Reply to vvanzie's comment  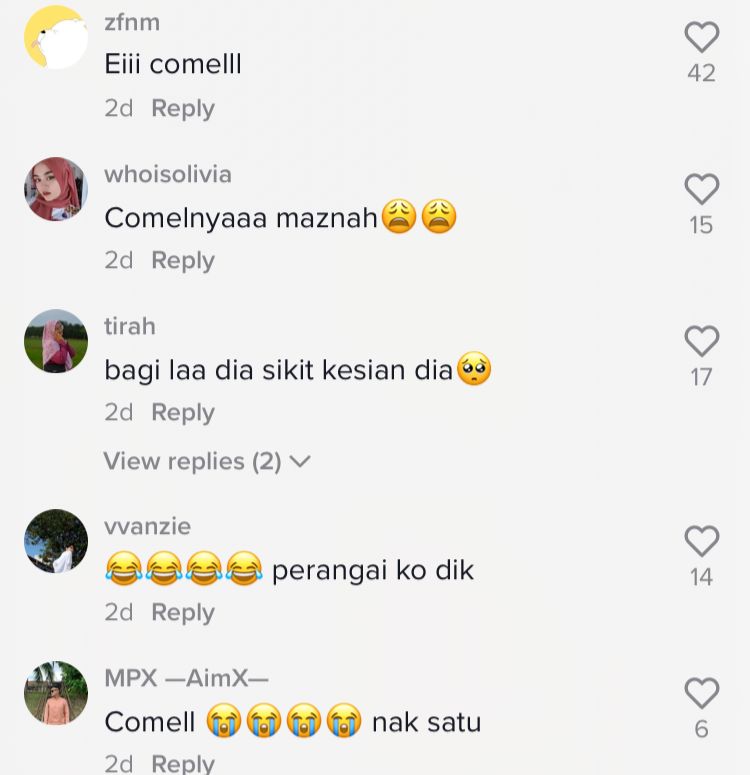point(182,612)
